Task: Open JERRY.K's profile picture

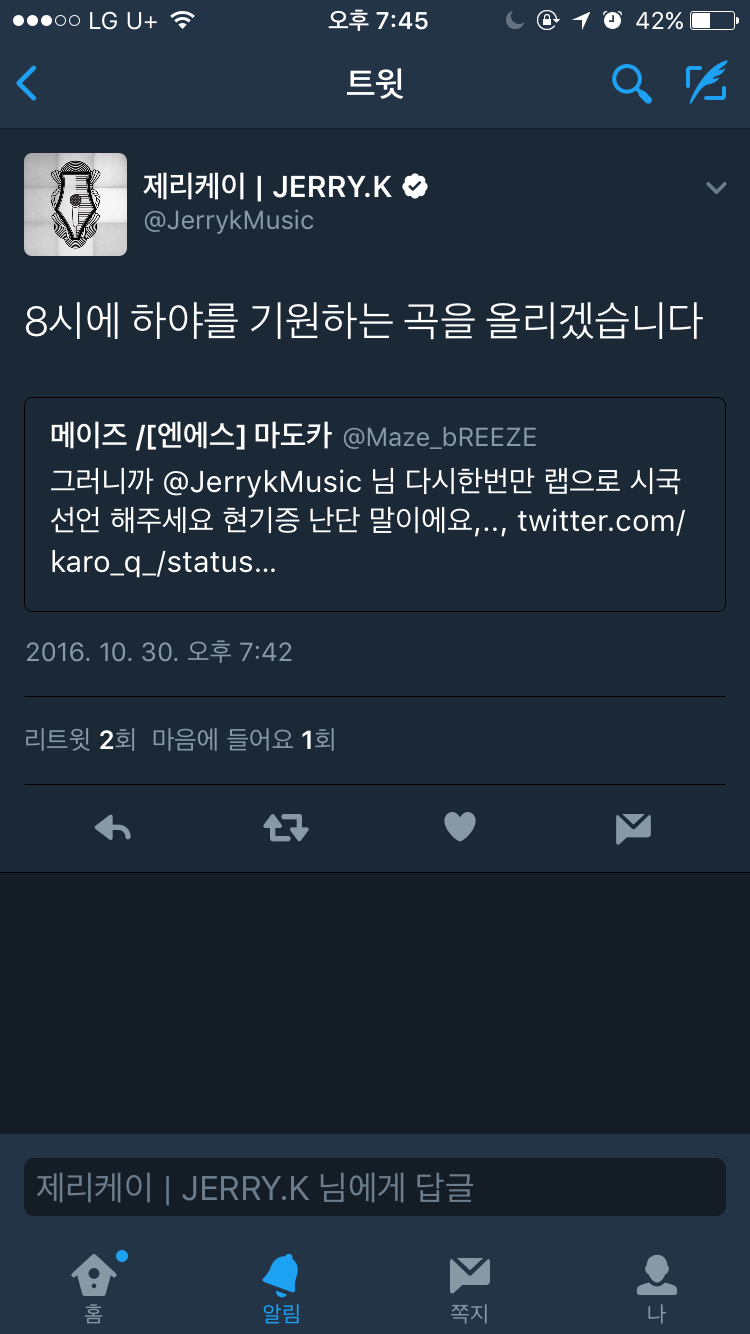Action: pyautogui.click(x=75, y=204)
